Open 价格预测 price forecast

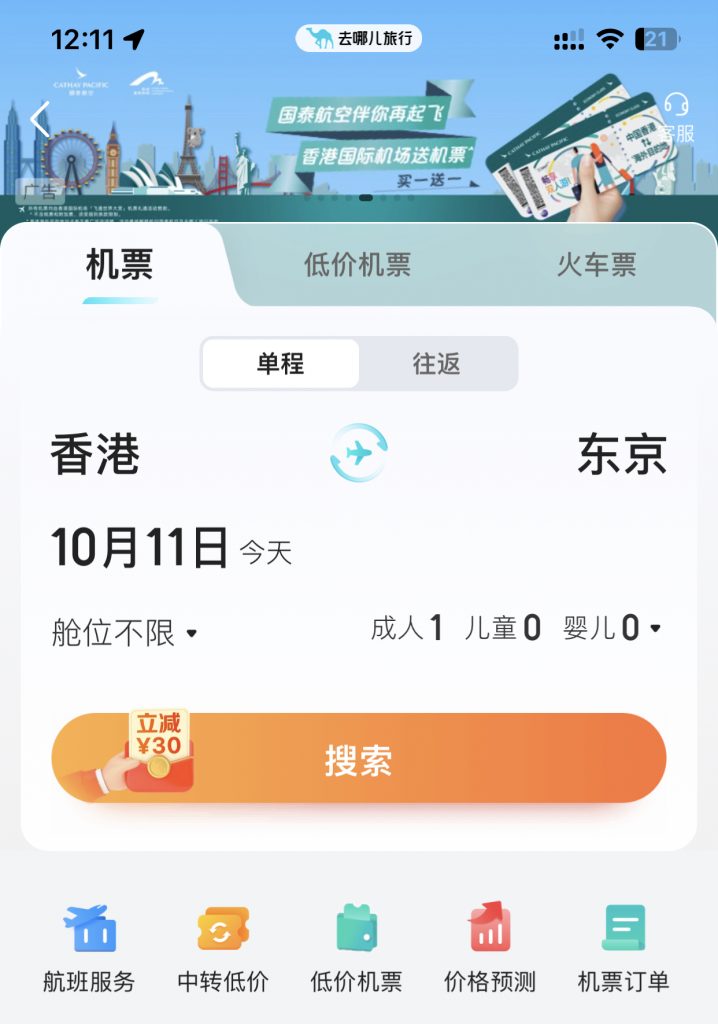pyautogui.click(x=490, y=947)
